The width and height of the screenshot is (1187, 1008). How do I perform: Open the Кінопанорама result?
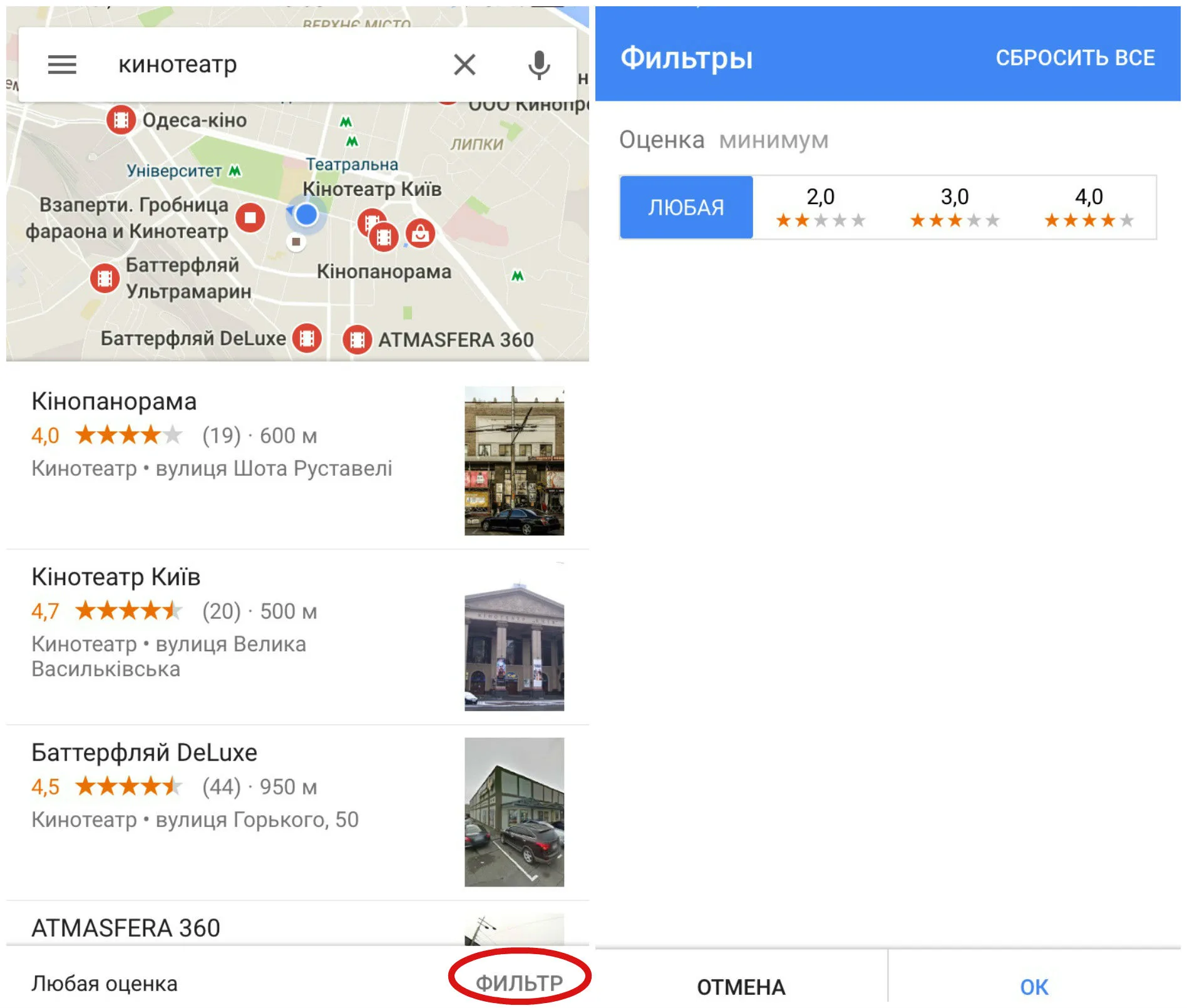point(297,461)
